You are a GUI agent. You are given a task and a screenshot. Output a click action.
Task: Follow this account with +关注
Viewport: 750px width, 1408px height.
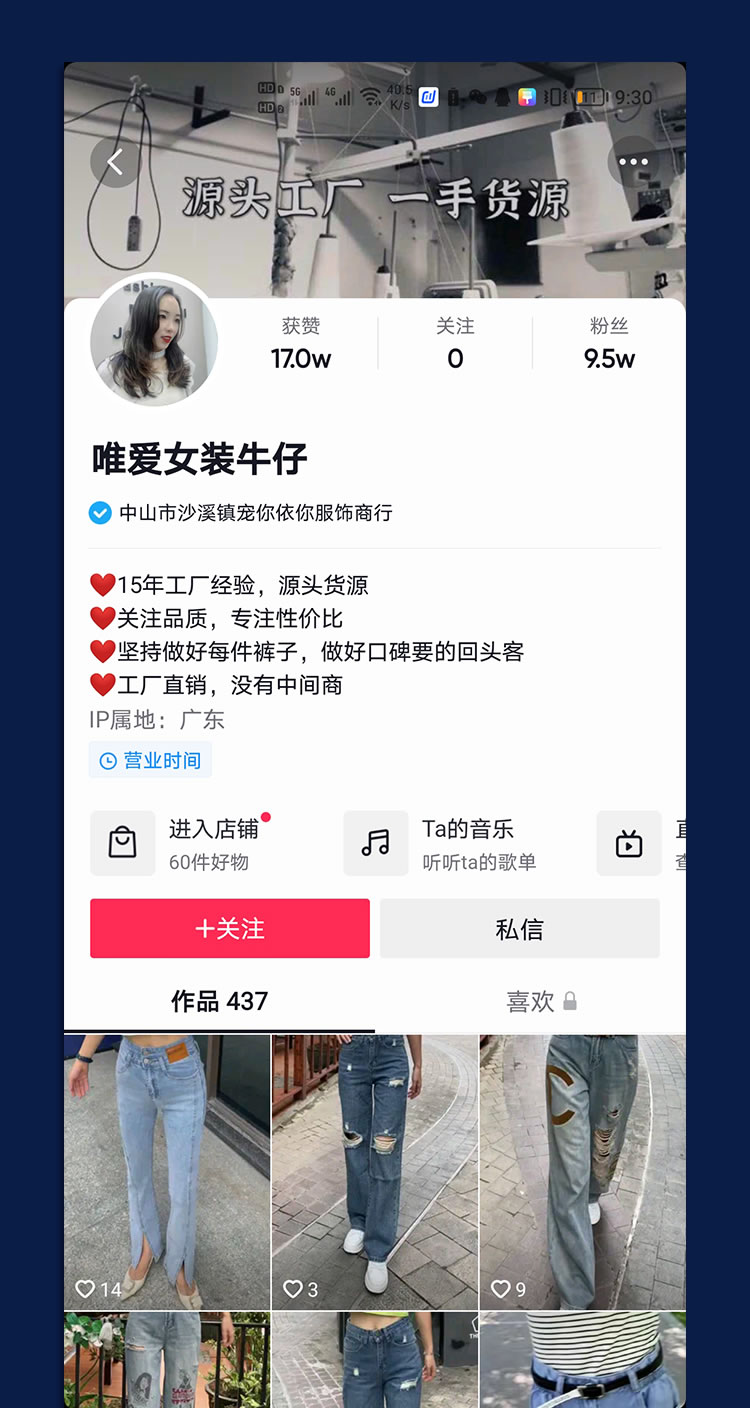(230, 928)
